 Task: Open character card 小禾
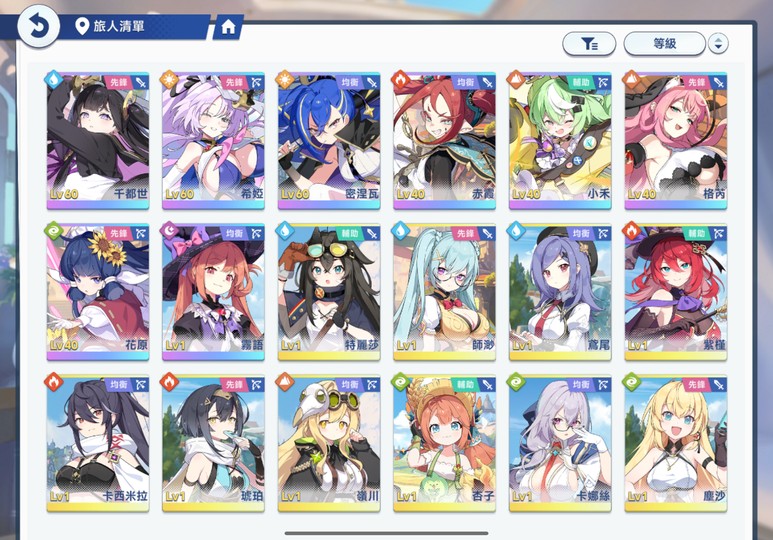pyautogui.click(x=560, y=138)
